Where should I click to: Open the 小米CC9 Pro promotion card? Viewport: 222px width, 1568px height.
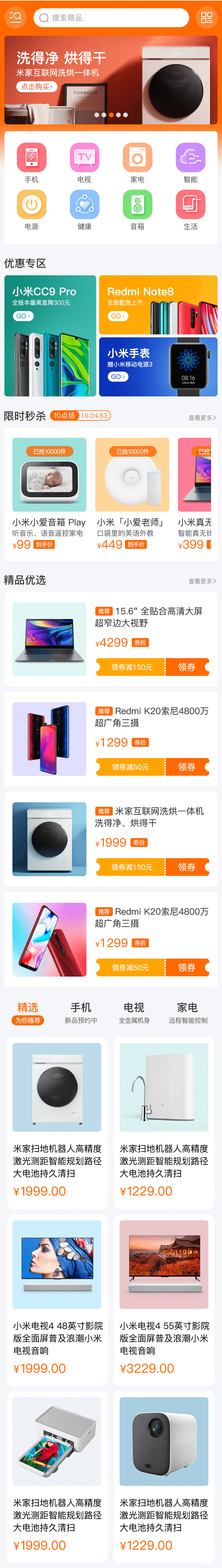[x=50, y=335]
